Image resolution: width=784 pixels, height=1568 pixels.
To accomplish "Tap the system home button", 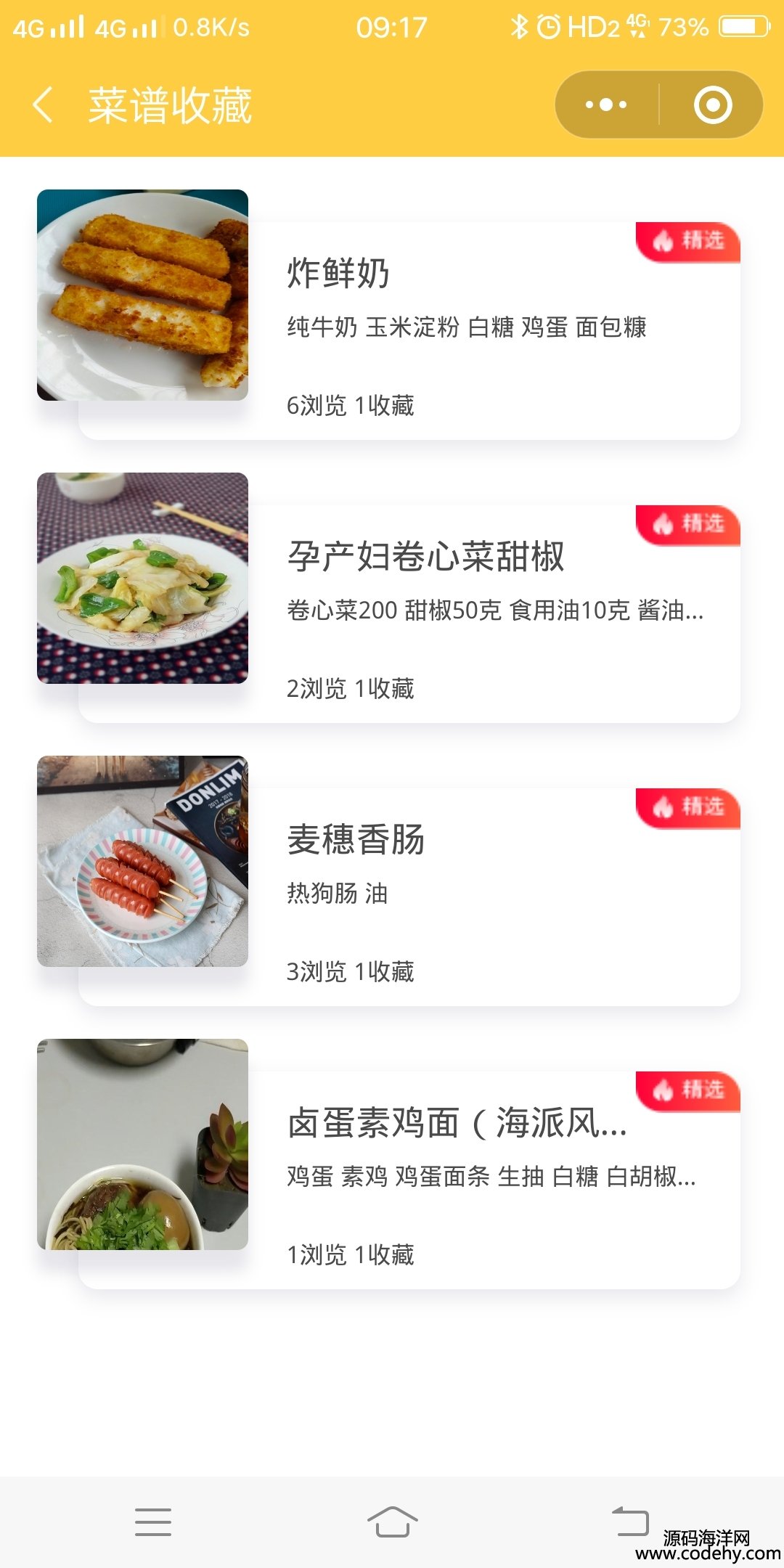I will [x=392, y=1522].
